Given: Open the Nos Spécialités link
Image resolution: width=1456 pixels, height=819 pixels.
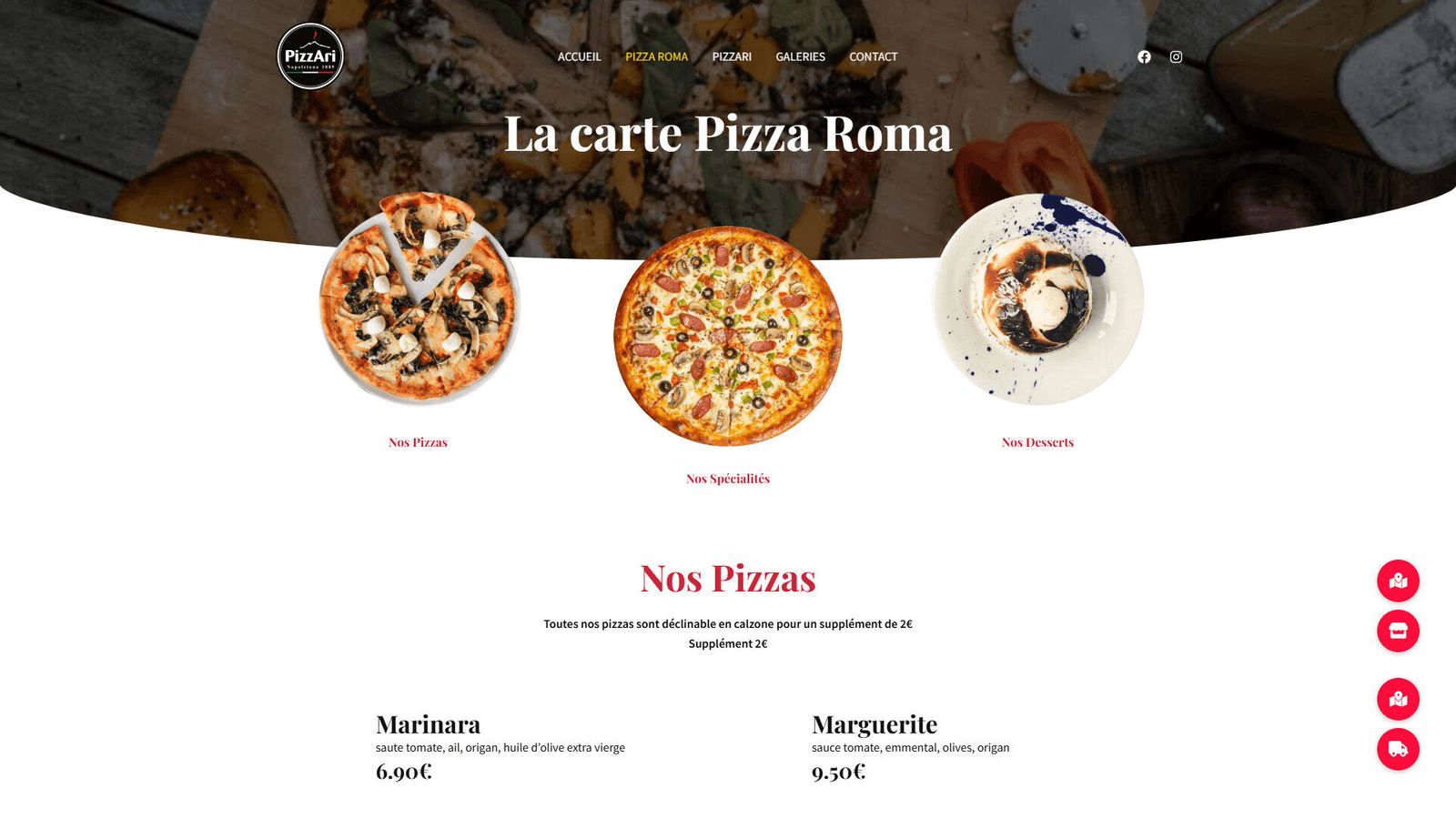Looking at the screenshot, I should pos(728,479).
